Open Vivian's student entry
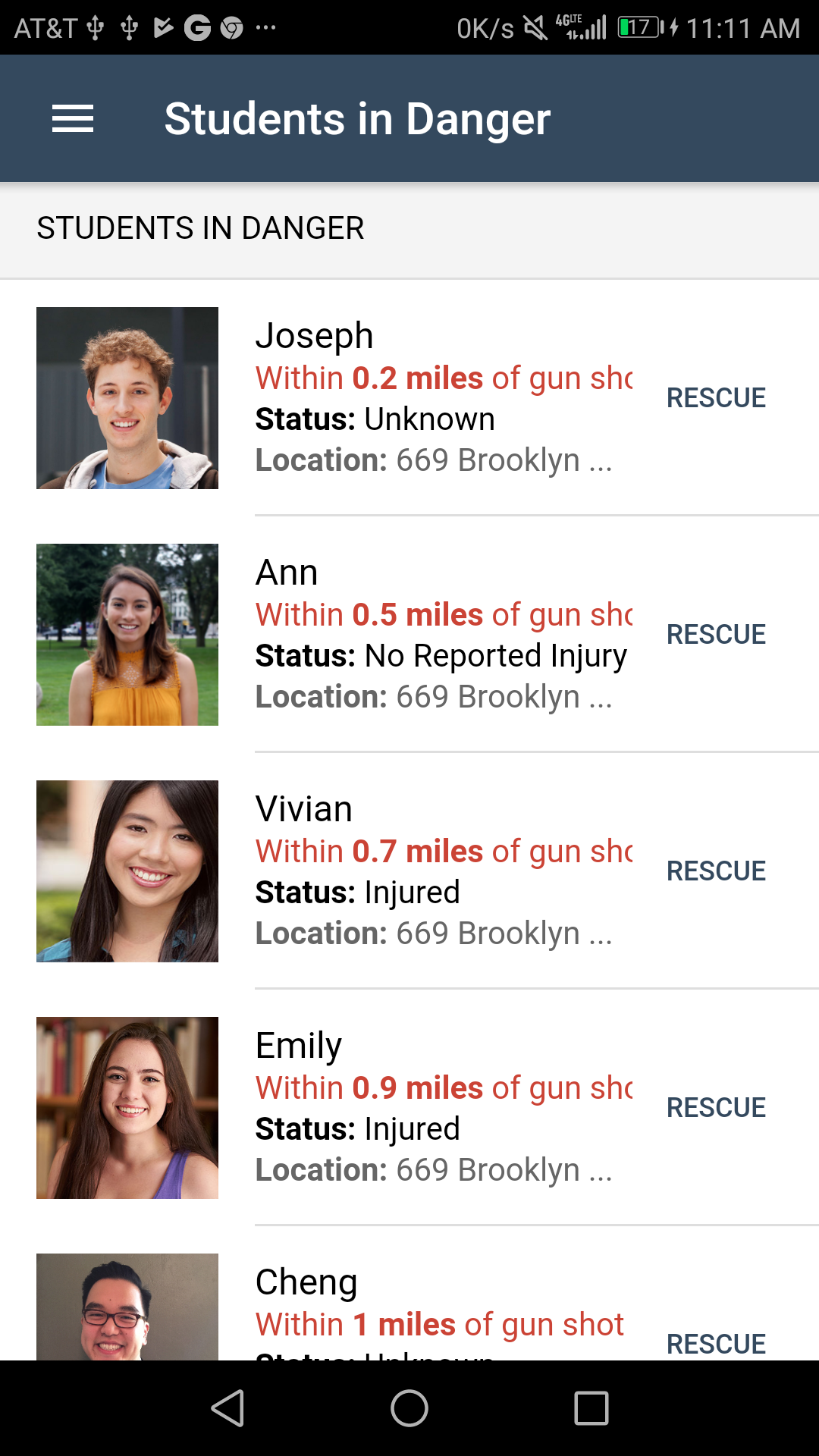 [x=444, y=871]
